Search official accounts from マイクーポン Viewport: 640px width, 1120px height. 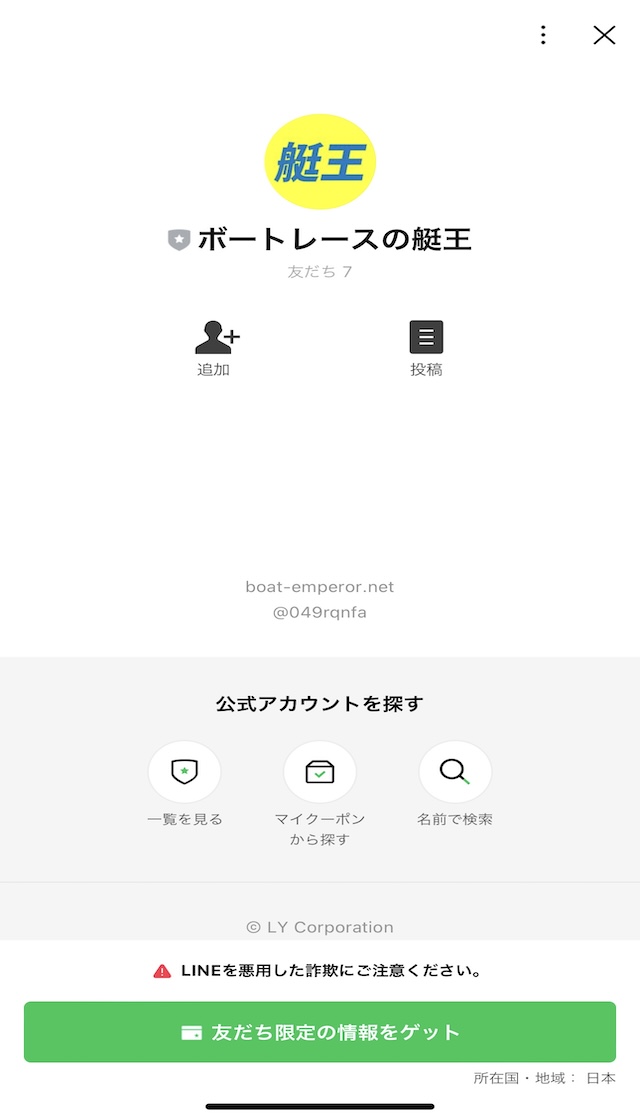[x=320, y=772]
